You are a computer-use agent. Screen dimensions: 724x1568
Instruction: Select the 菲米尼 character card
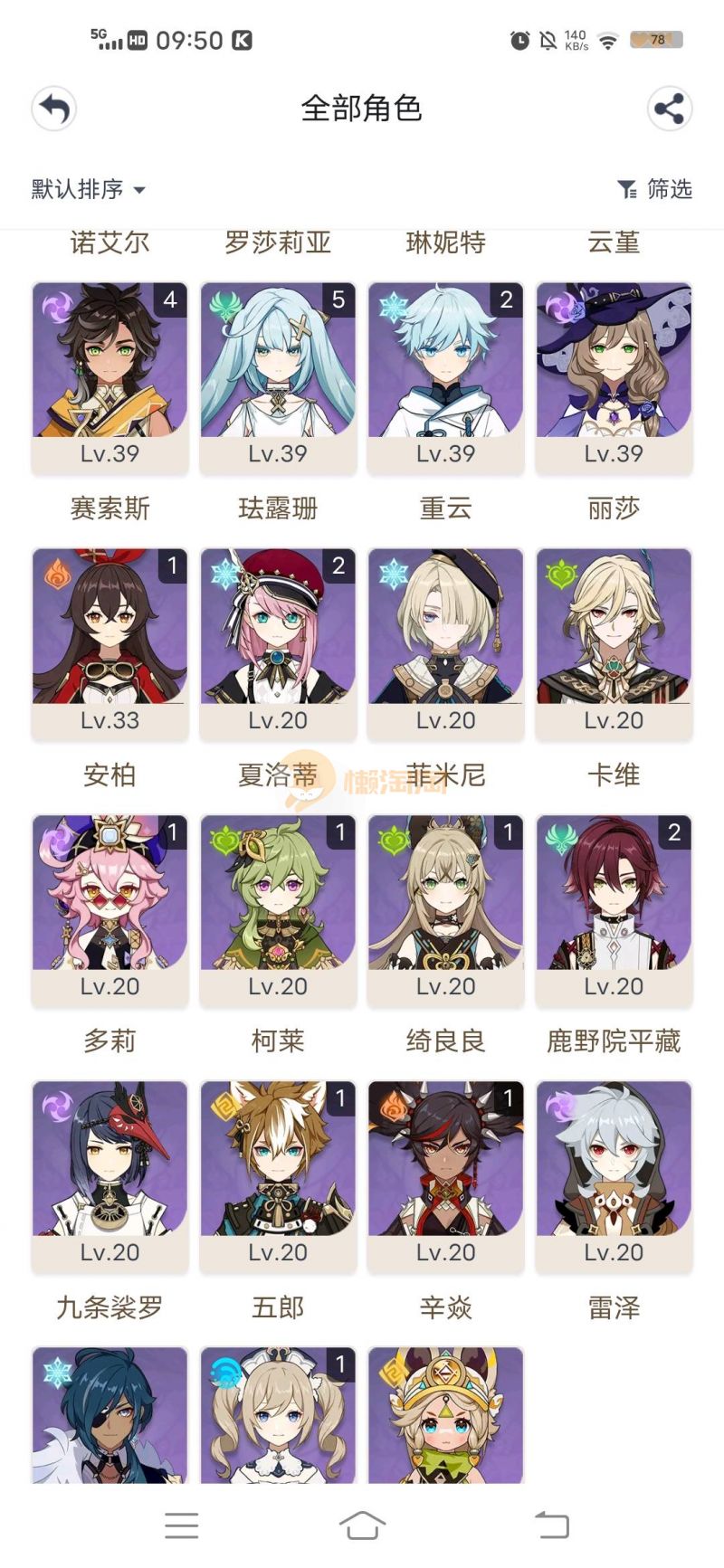pos(445,642)
